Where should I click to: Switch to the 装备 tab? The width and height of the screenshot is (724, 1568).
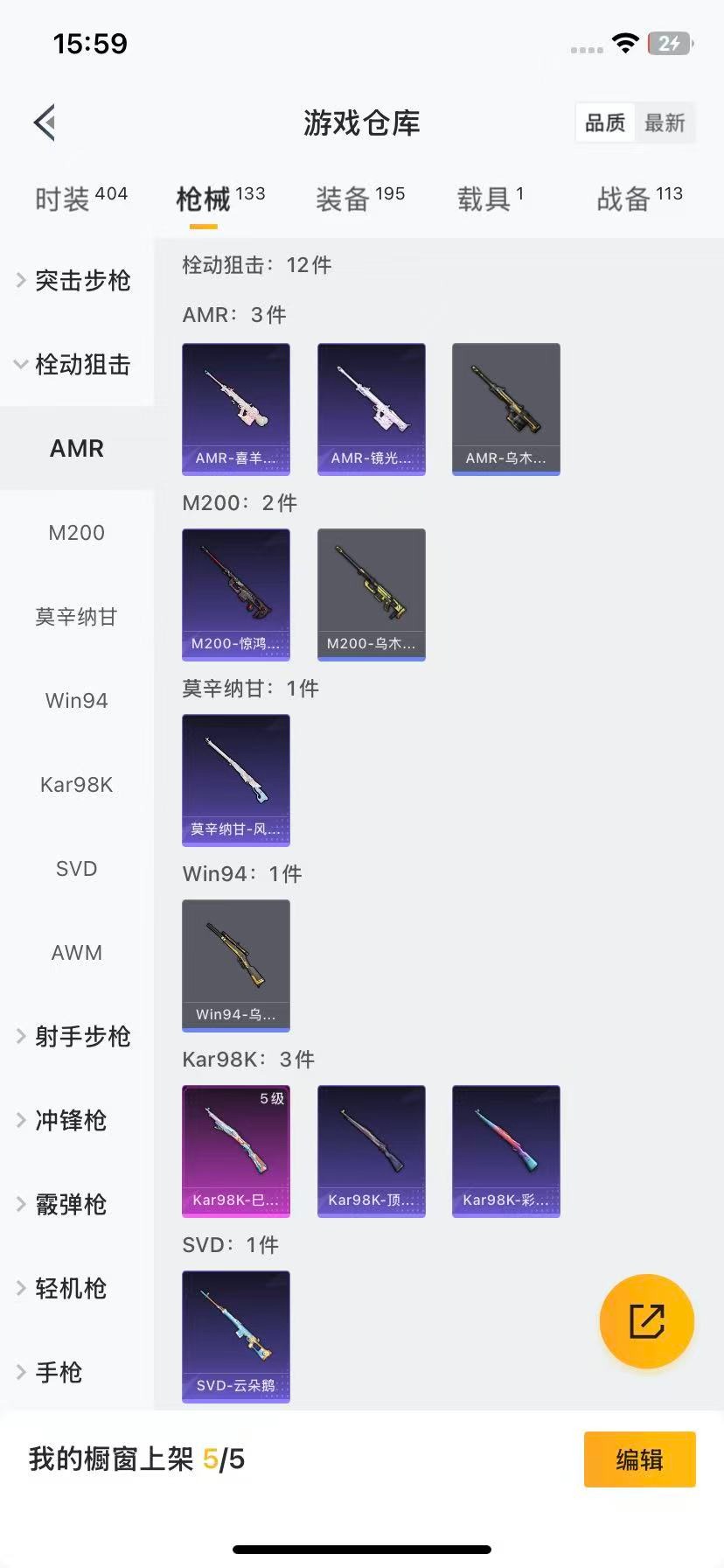[360, 196]
